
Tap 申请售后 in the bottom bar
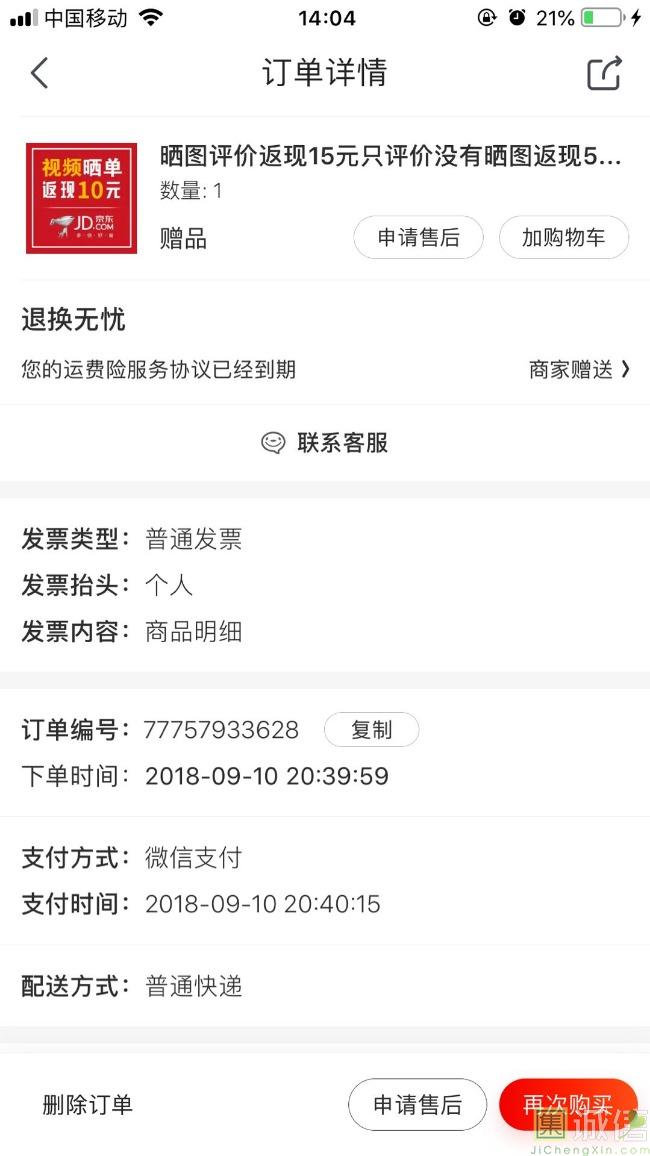pos(417,1105)
